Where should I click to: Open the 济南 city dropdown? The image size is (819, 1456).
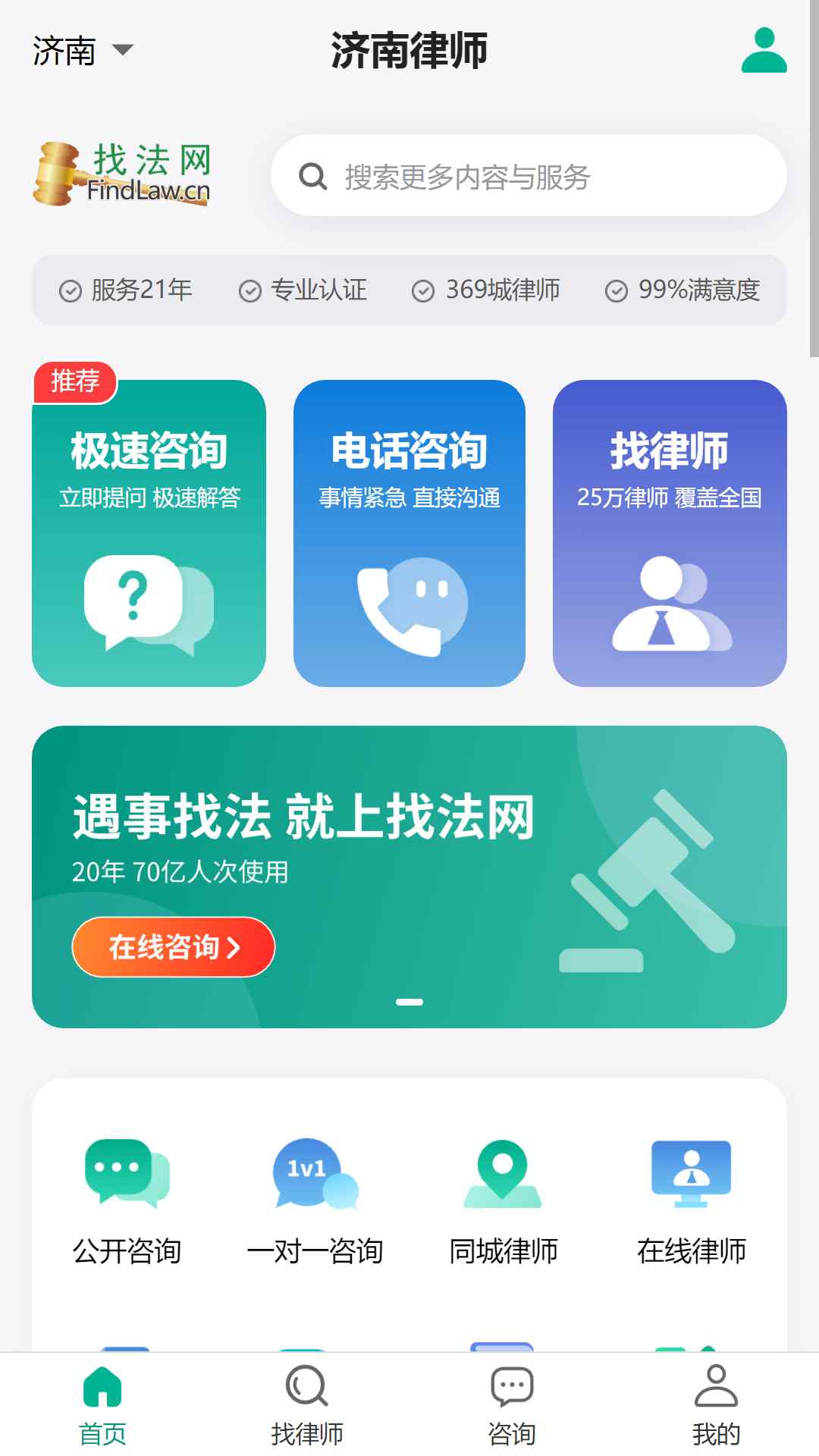click(x=82, y=51)
